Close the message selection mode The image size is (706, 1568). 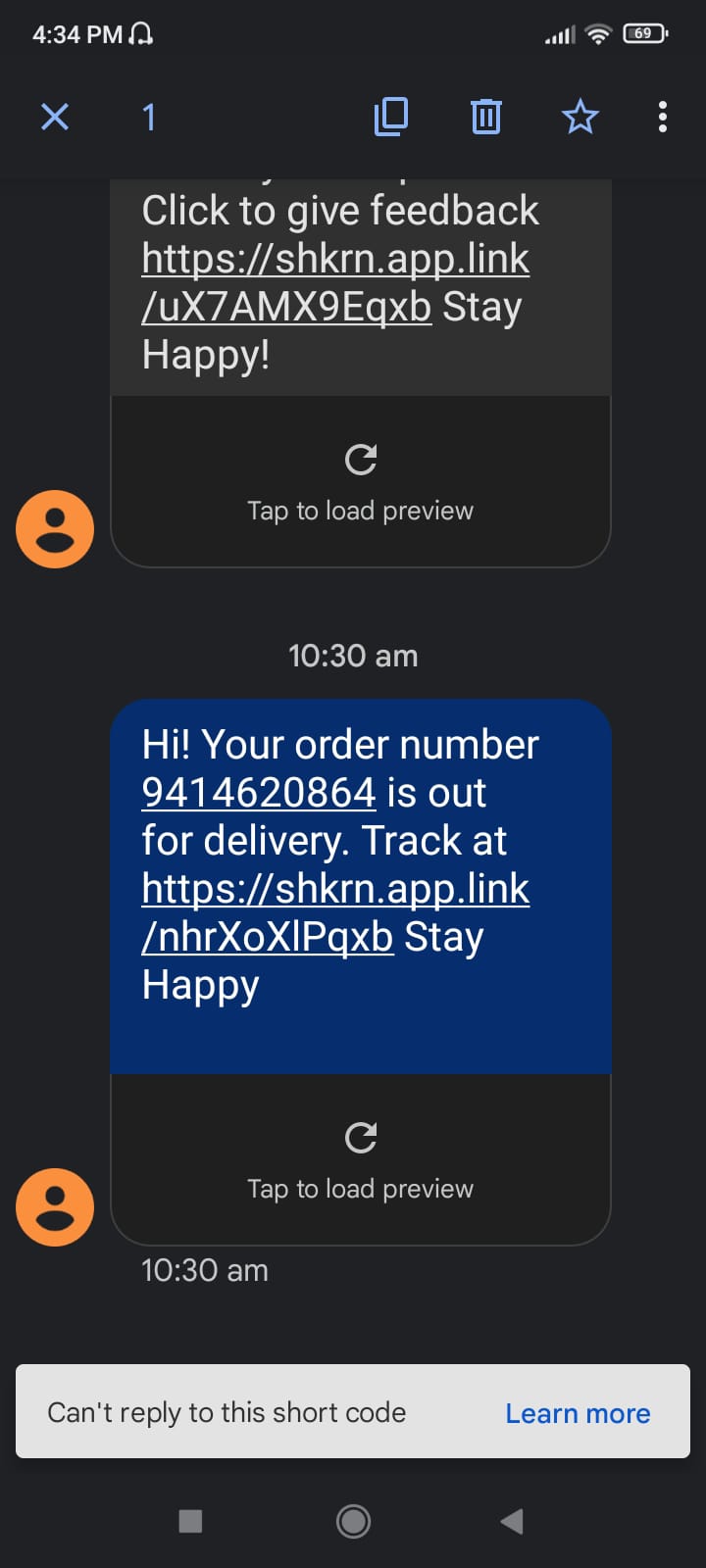point(55,118)
